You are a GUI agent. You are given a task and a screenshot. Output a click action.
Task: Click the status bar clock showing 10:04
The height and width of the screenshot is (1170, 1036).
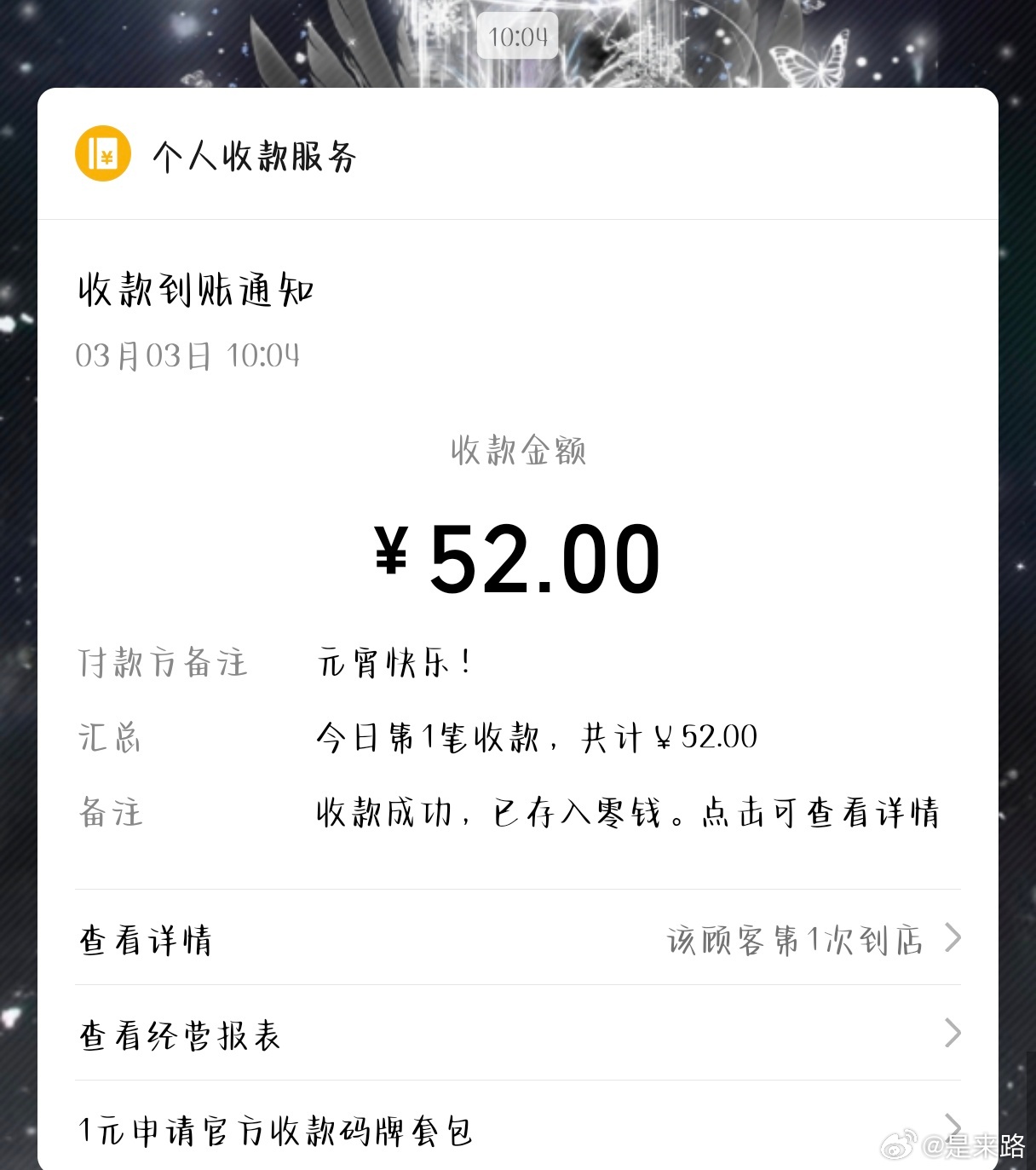[x=518, y=36]
